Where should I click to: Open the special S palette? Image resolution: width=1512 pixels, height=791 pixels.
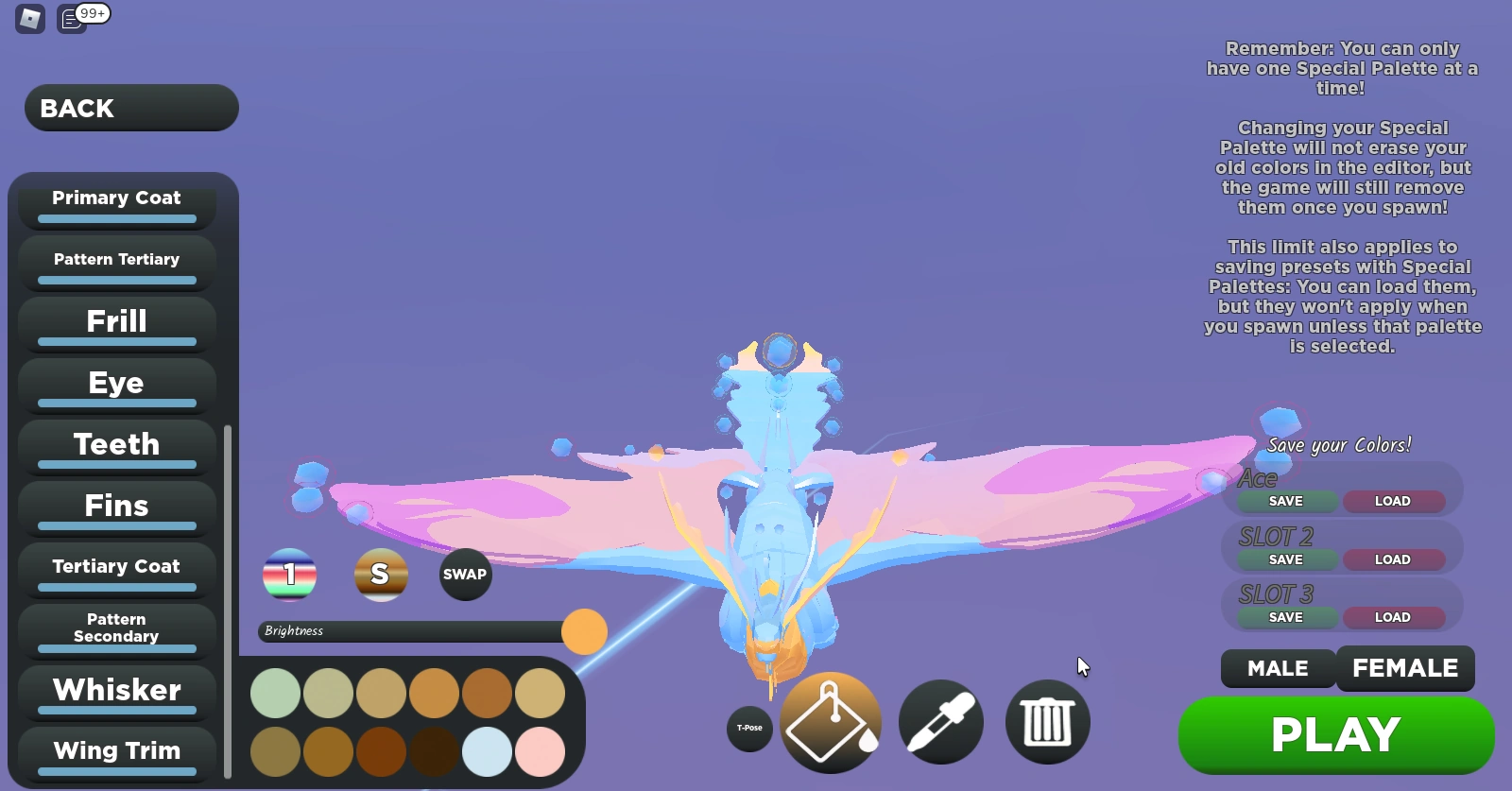click(x=380, y=574)
